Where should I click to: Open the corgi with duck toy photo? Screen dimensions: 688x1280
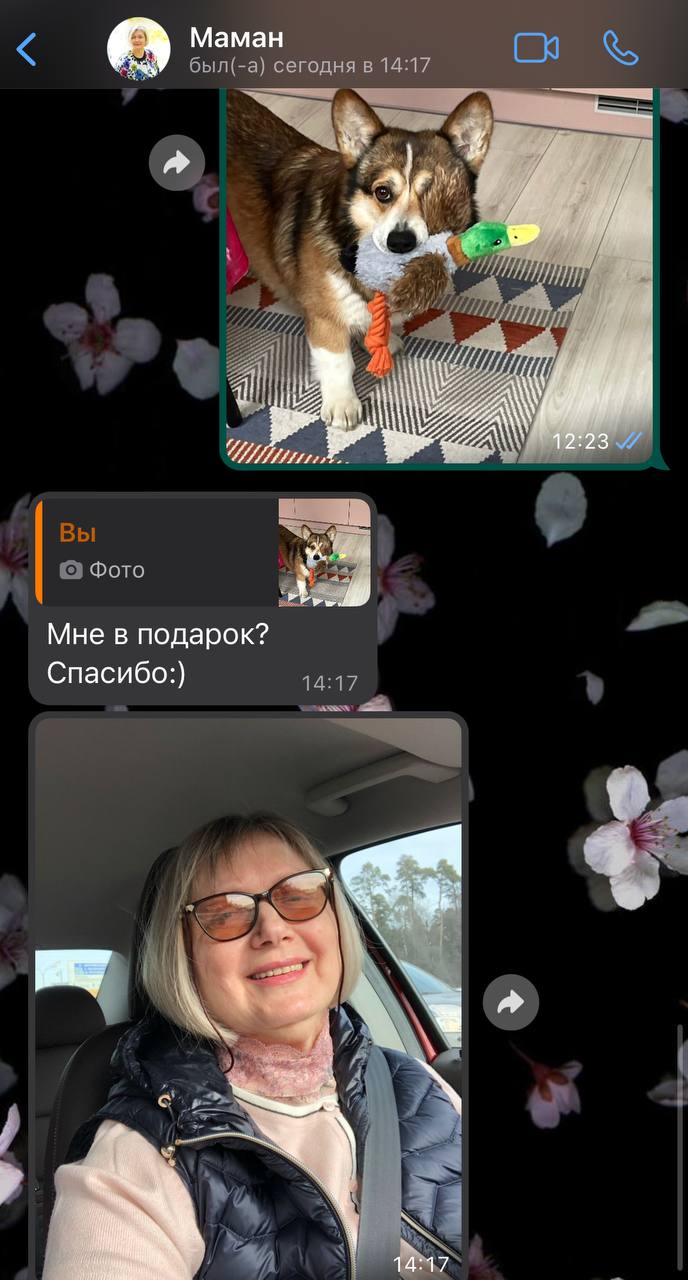439,276
